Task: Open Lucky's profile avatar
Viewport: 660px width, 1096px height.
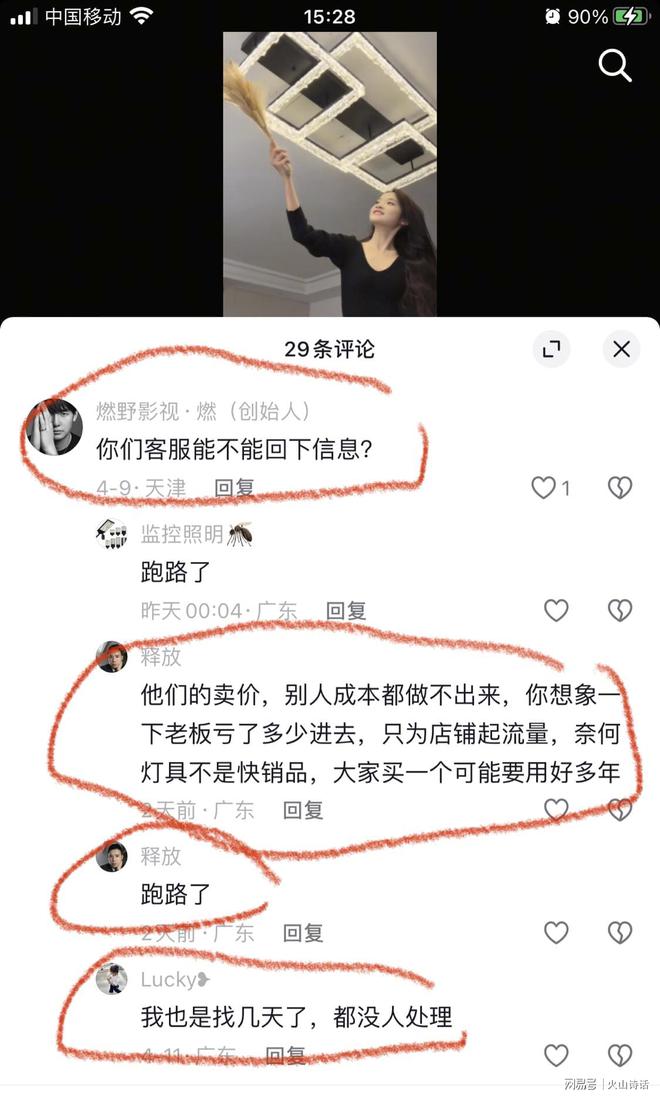Action: click(111, 979)
